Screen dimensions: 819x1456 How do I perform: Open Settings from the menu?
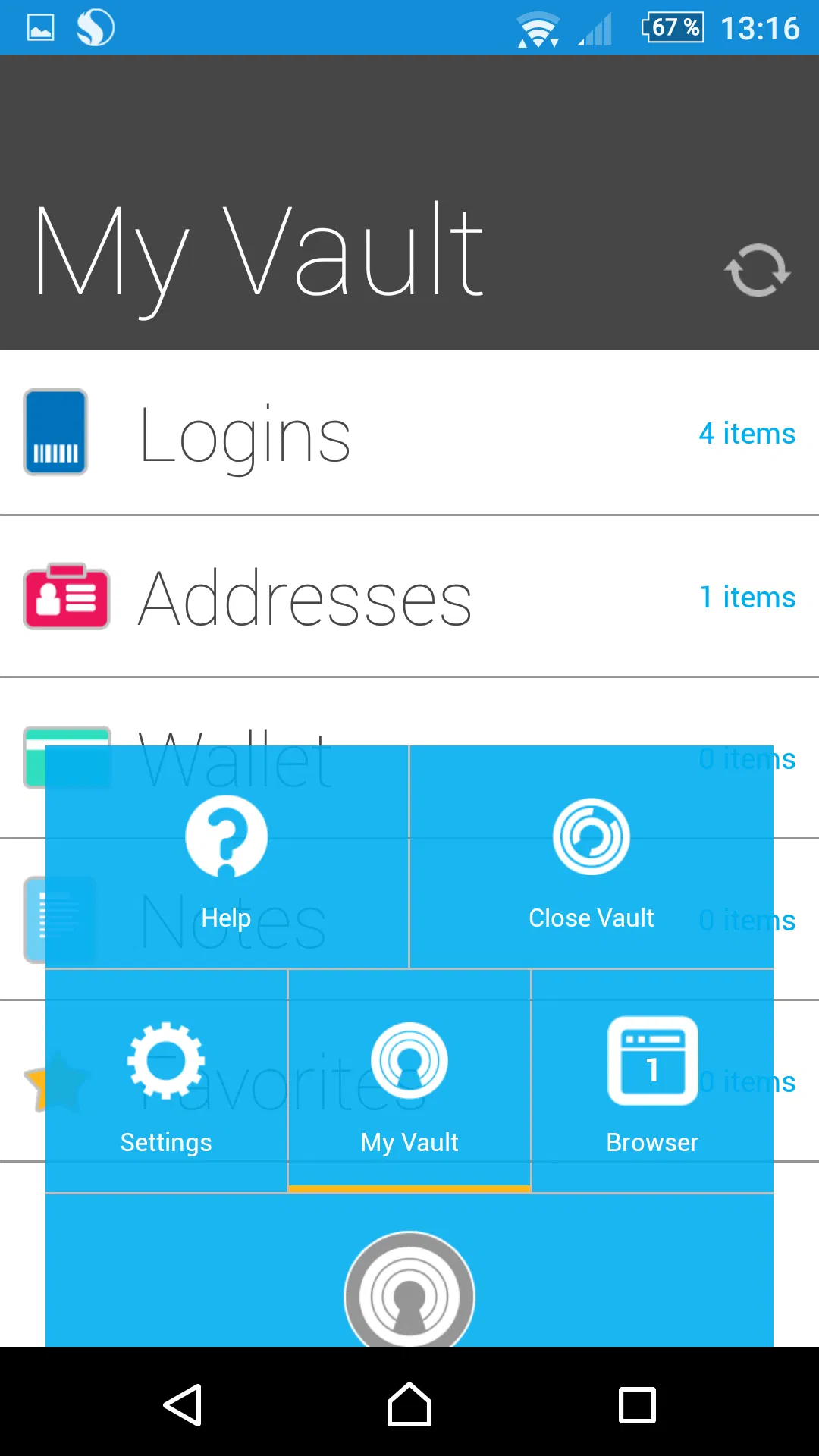click(166, 1081)
